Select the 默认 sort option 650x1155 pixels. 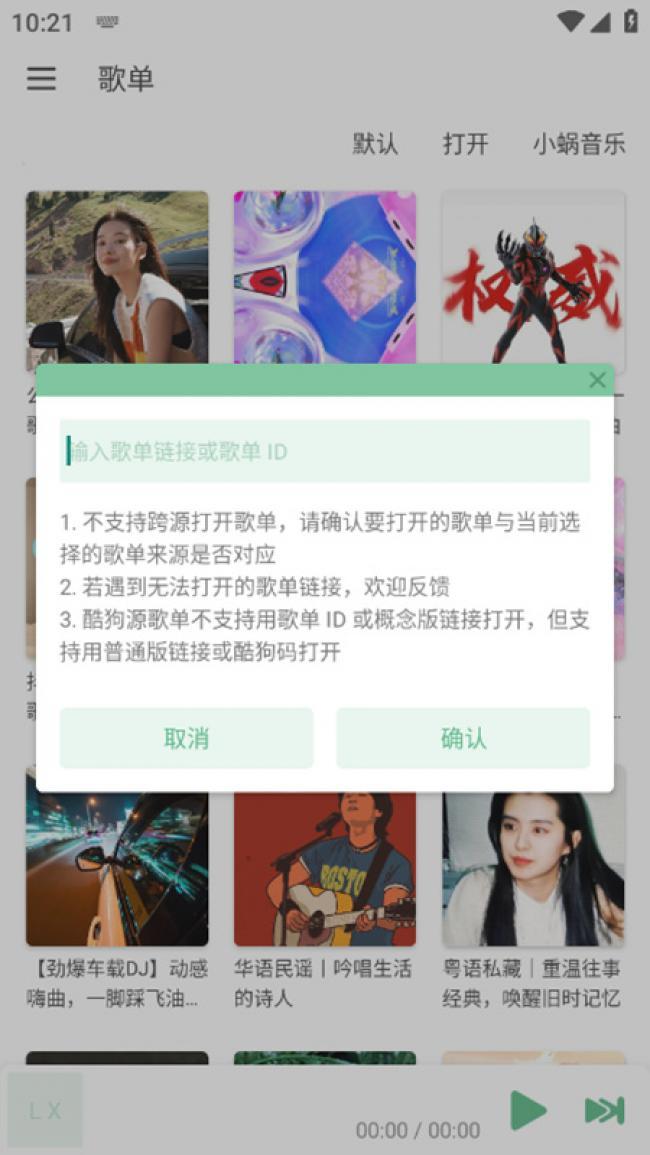click(375, 144)
